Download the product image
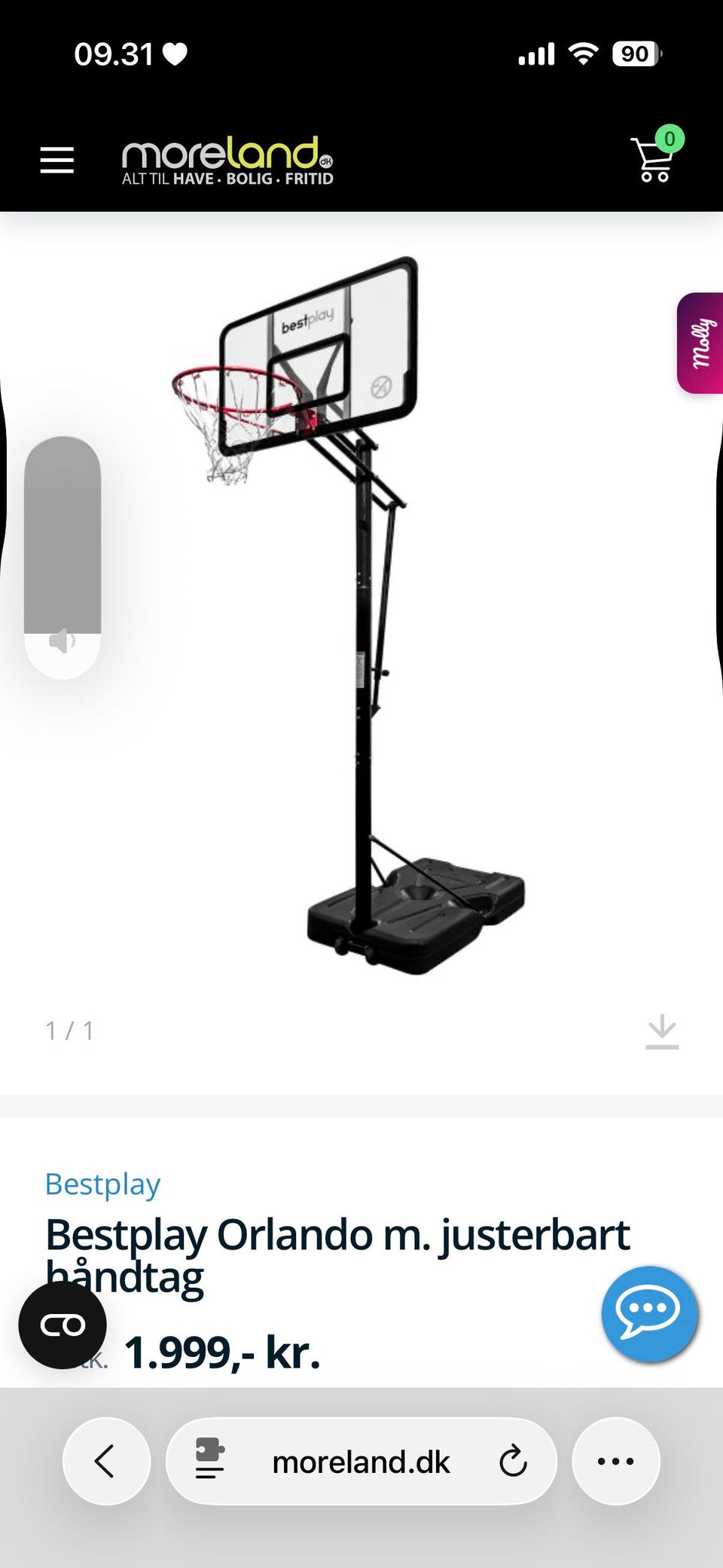Viewport: 723px width, 1568px height. 662,1032
